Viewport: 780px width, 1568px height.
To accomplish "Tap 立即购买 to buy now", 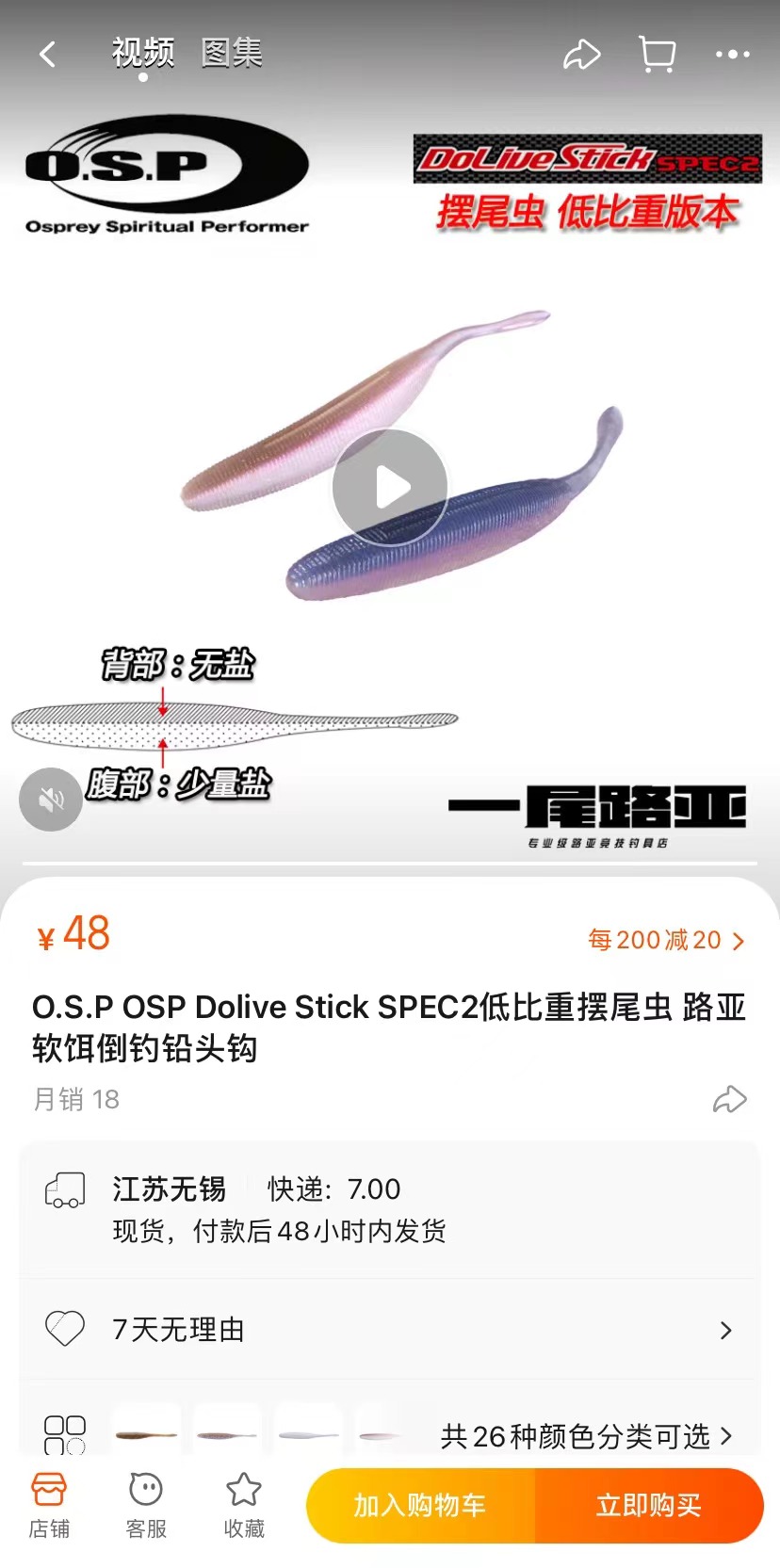I will pos(648,1506).
